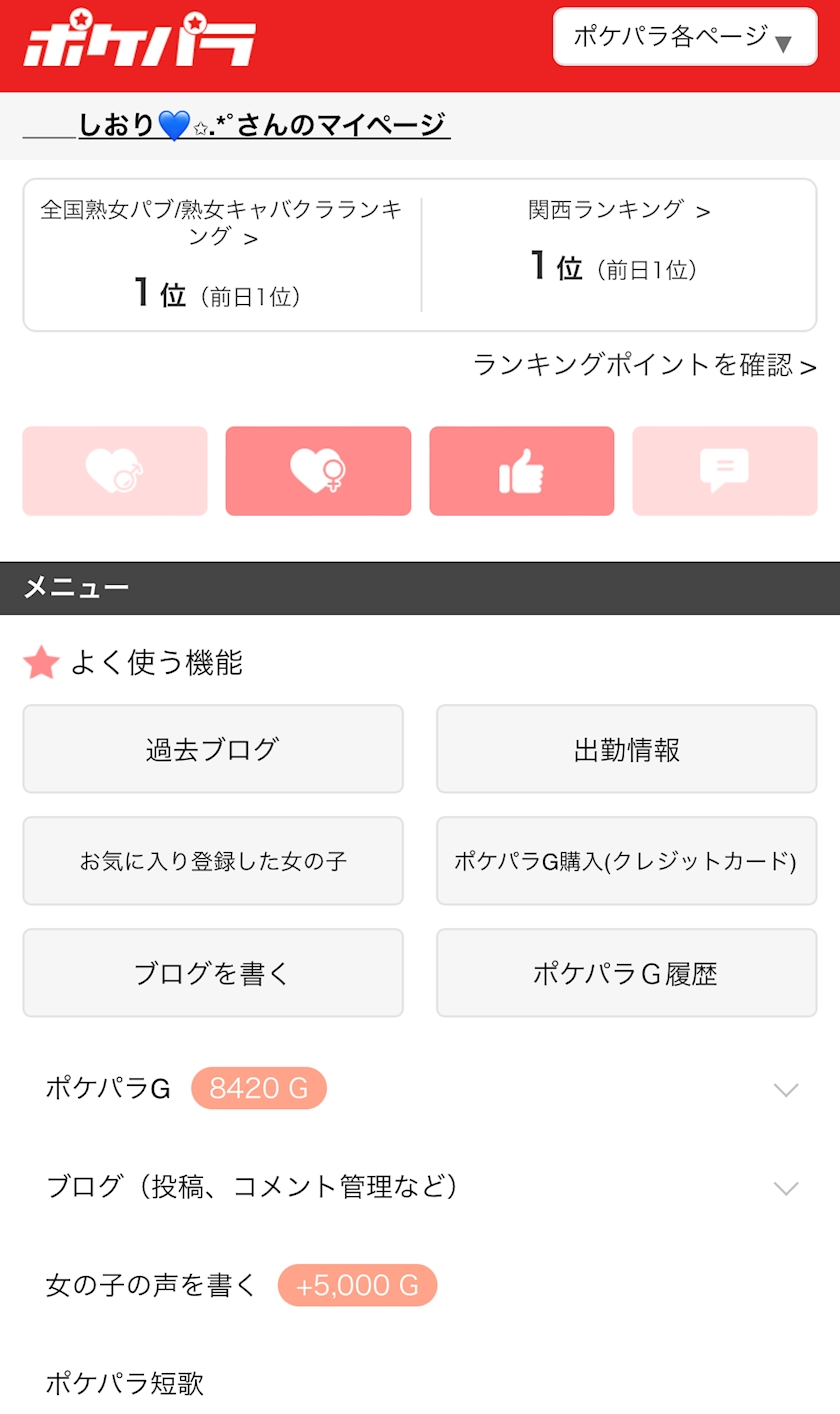The image size is (840, 1414).
Task: Tap the heart with female symbol icon
Action: (318, 471)
